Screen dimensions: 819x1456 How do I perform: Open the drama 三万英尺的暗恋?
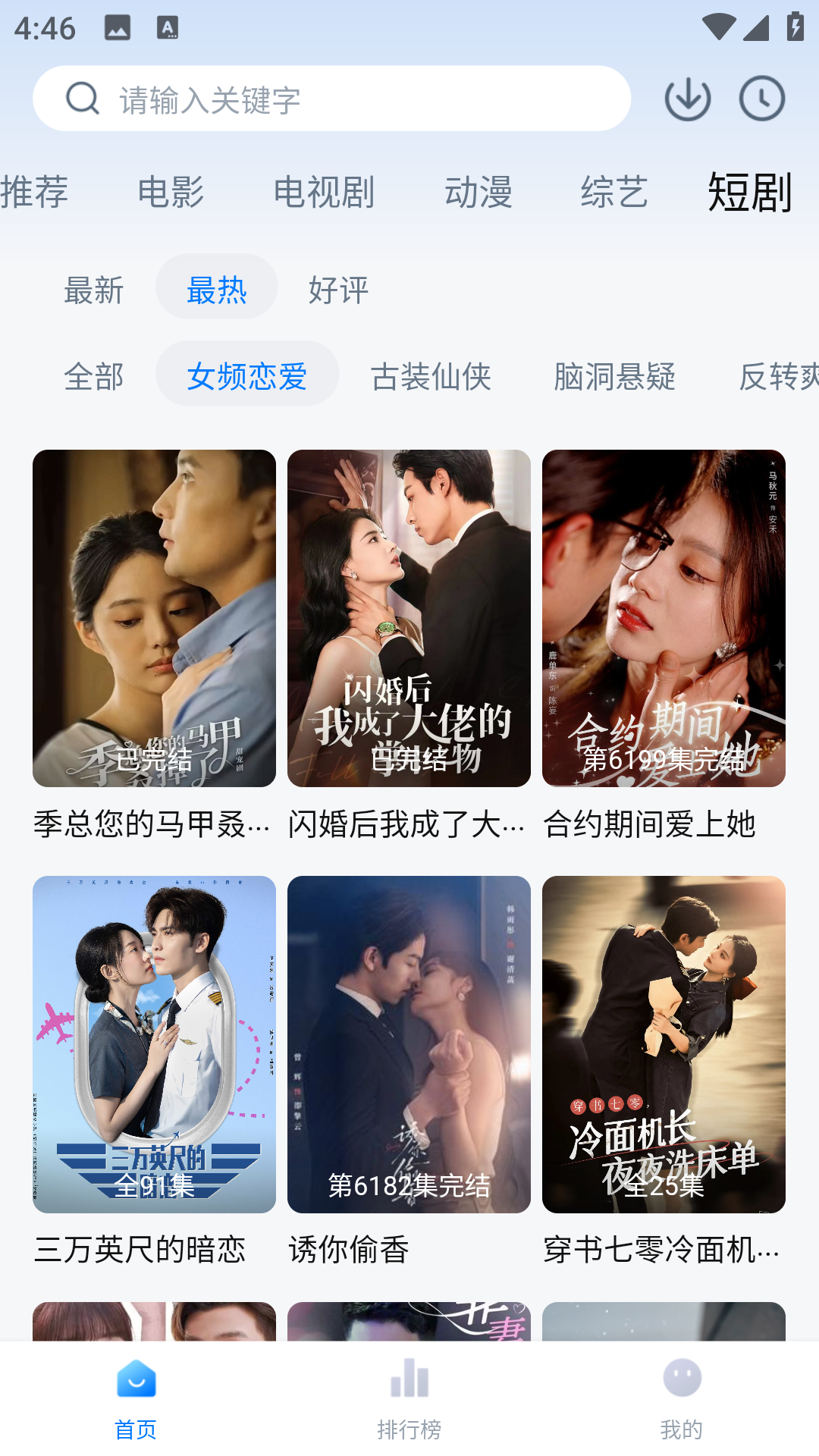[154, 1044]
